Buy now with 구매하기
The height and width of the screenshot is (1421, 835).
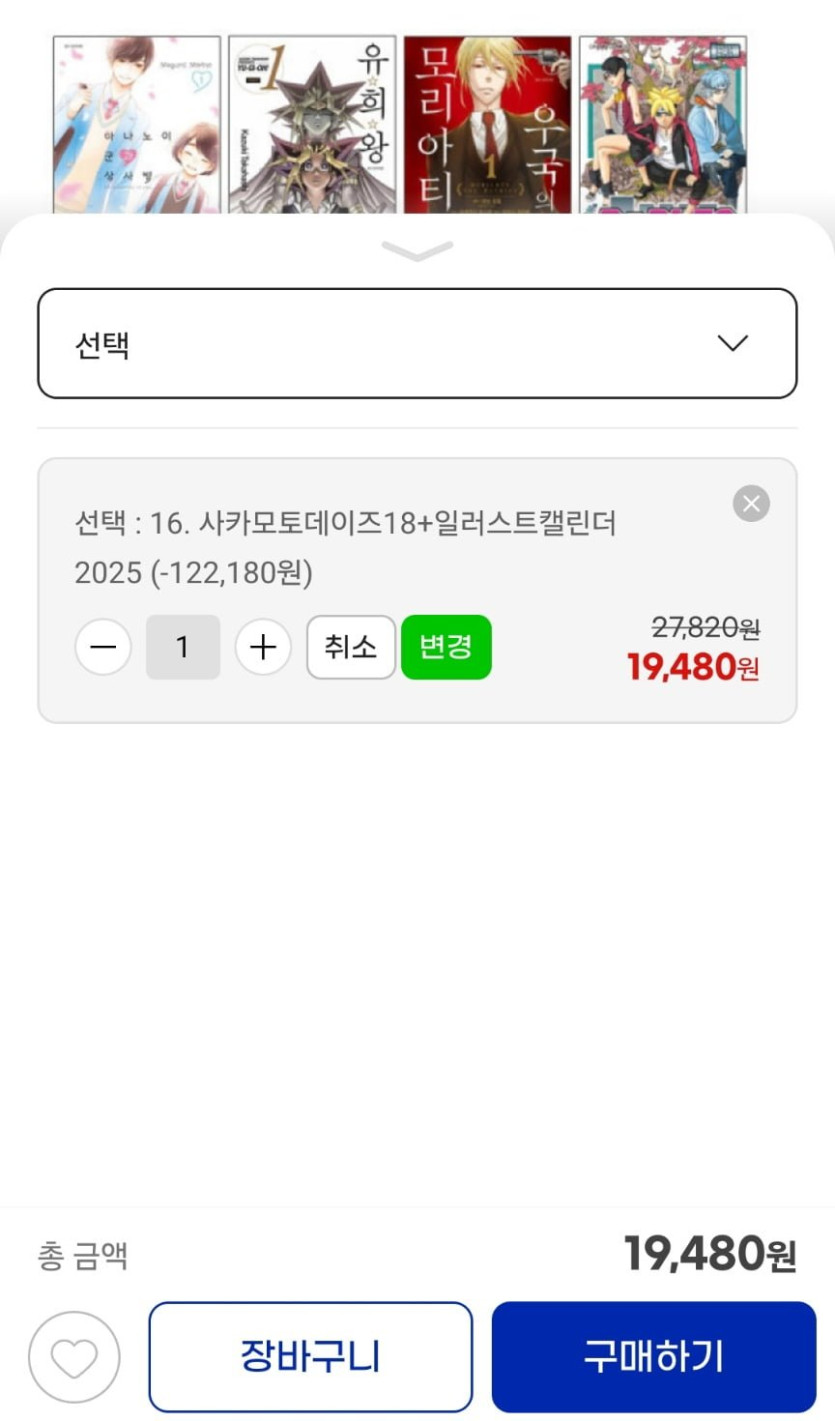[654, 1357]
